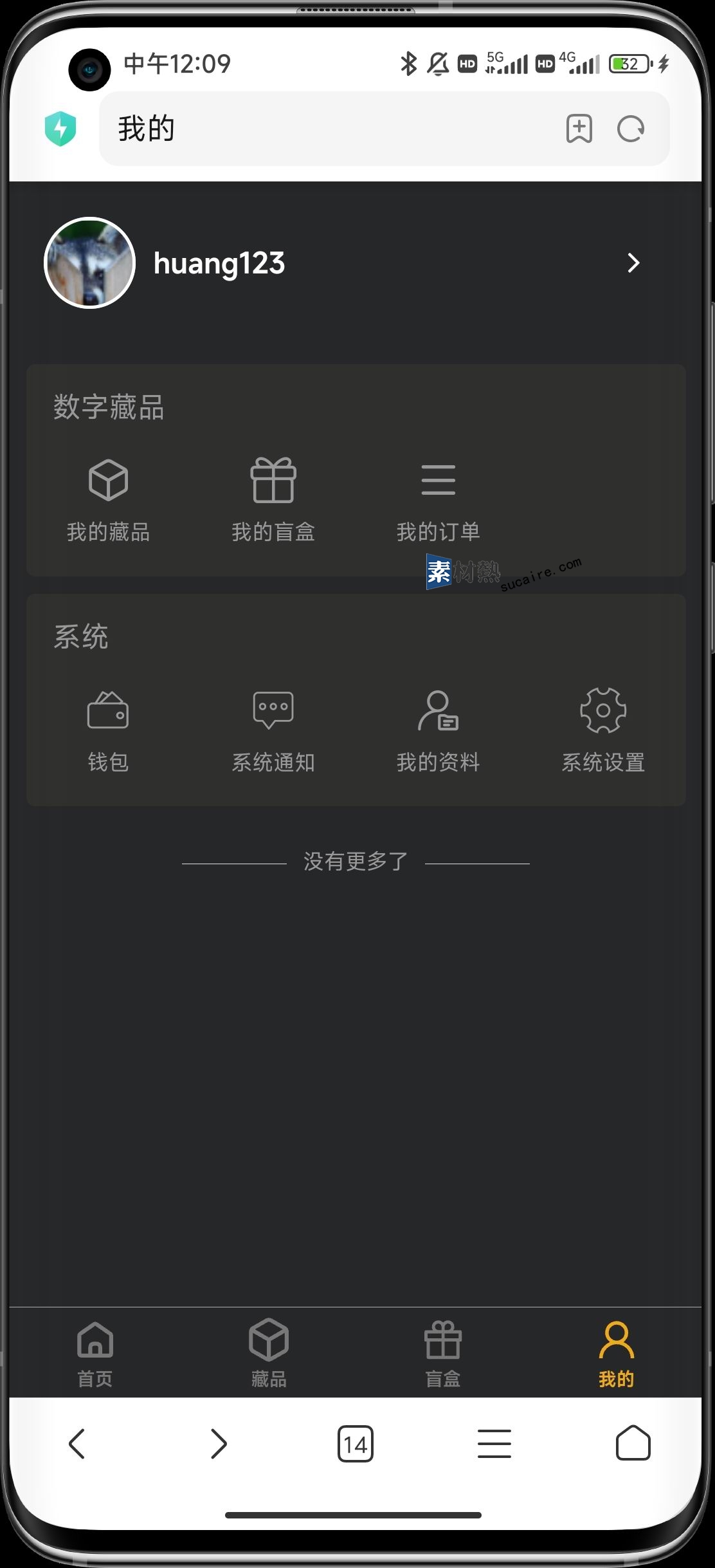The height and width of the screenshot is (1568, 715).
Task: Go back in the browser
Action: tap(77, 1444)
